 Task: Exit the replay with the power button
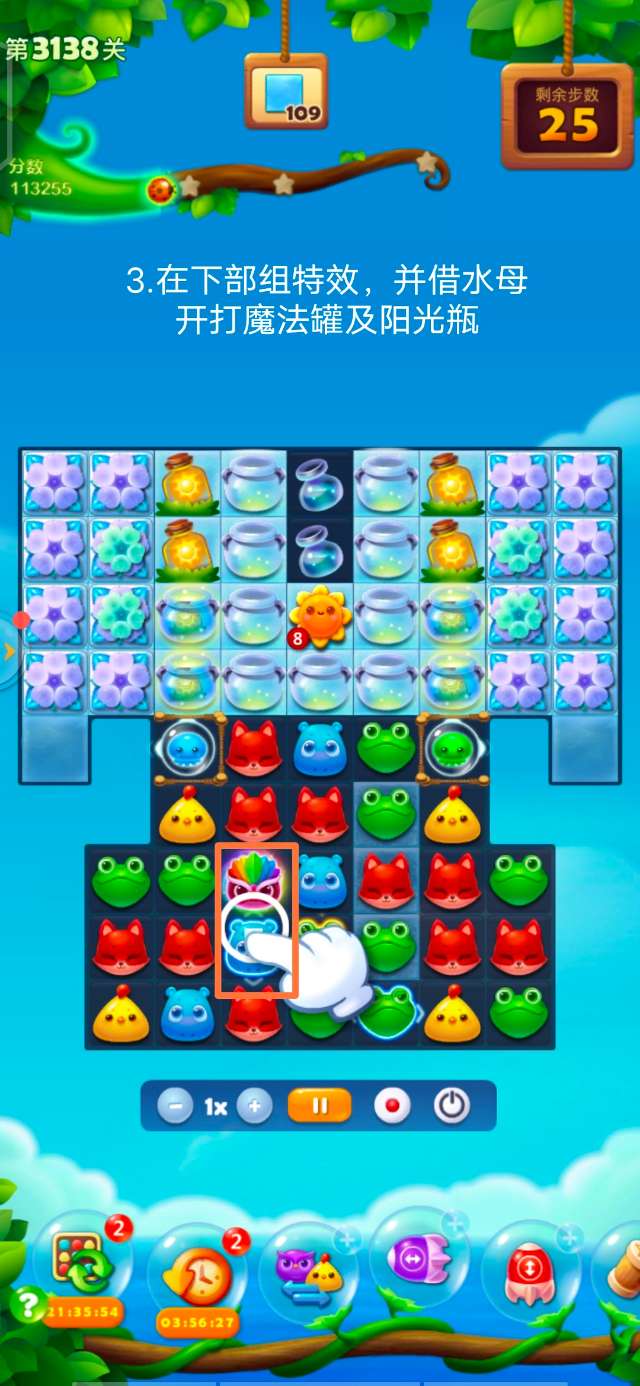coord(452,1106)
